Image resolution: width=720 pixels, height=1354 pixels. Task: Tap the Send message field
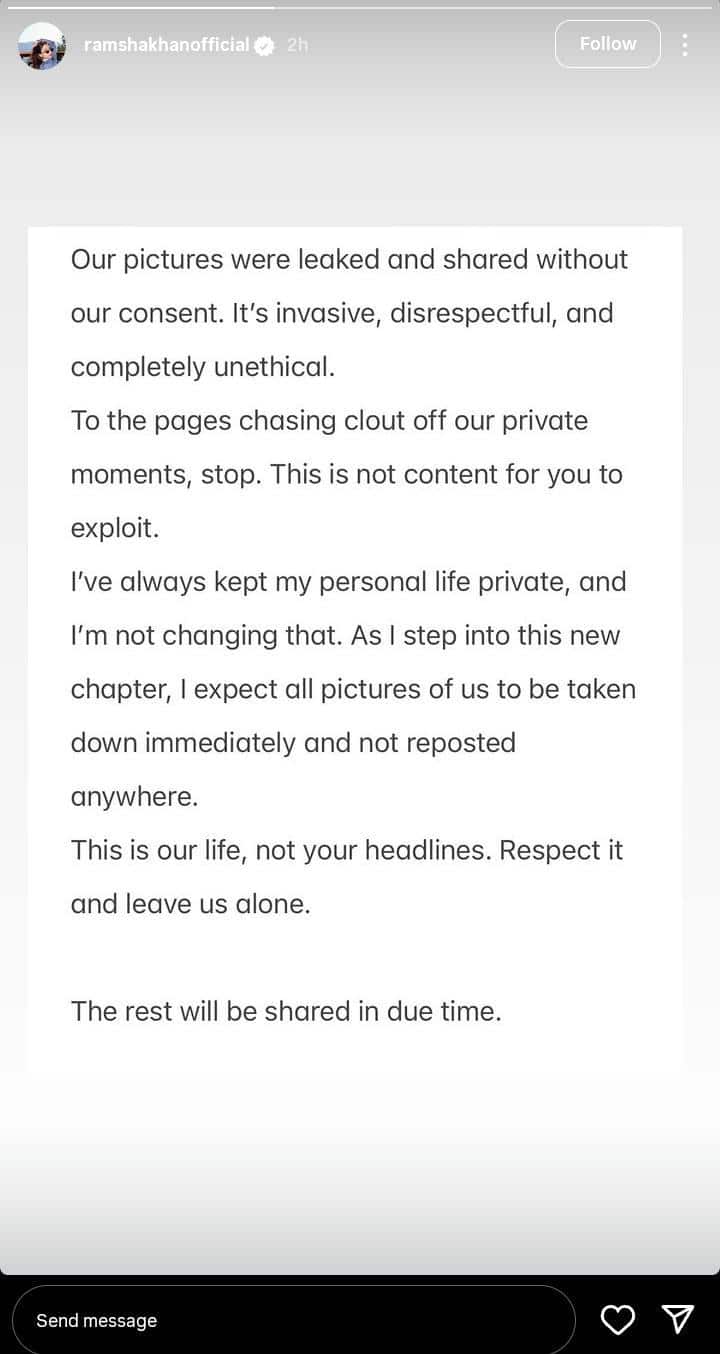[x=293, y=1320]
